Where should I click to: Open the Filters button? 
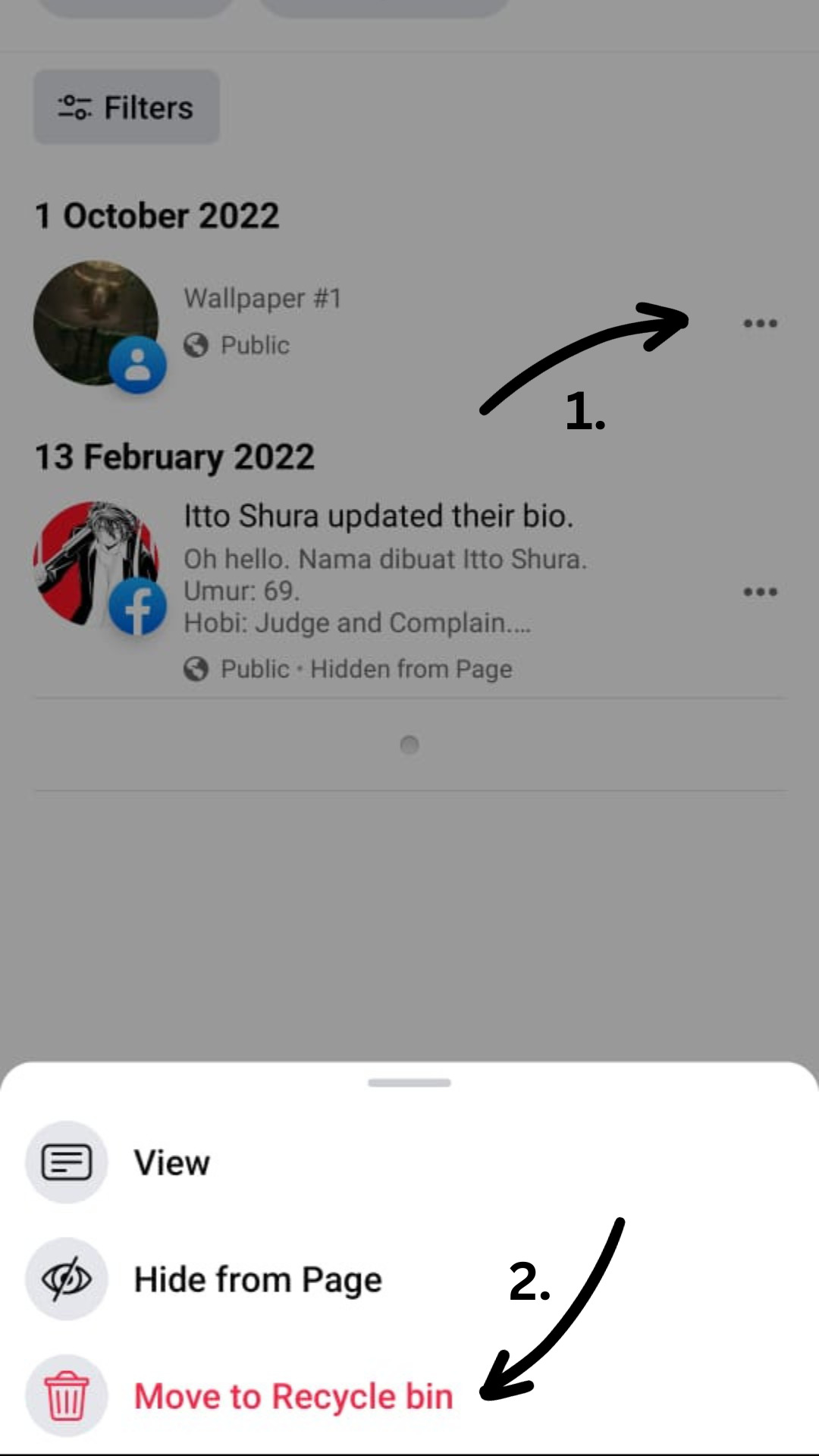coord(127,107)
